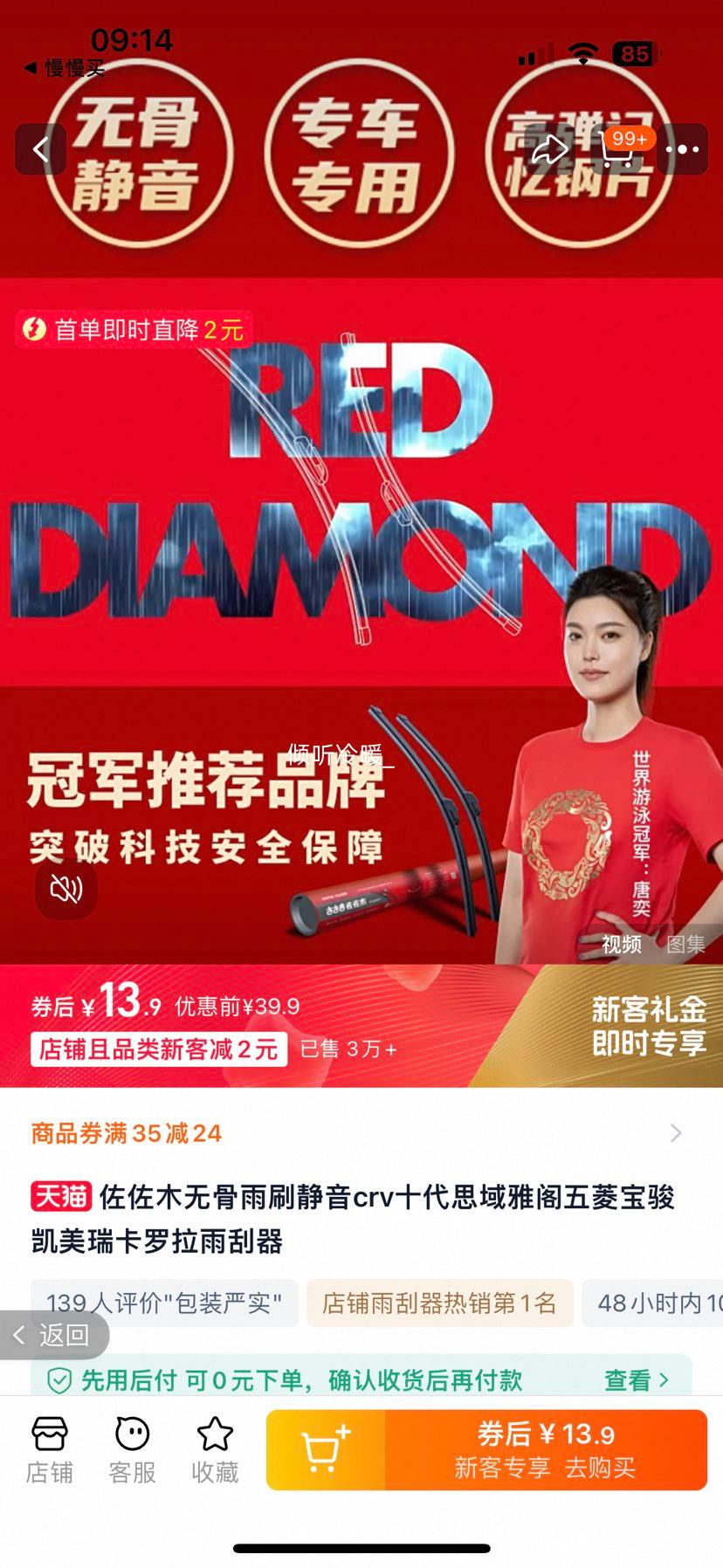Tap the 139人评价"包装严实" chip
723x1568 pixels.
(x=164, y=1303)
